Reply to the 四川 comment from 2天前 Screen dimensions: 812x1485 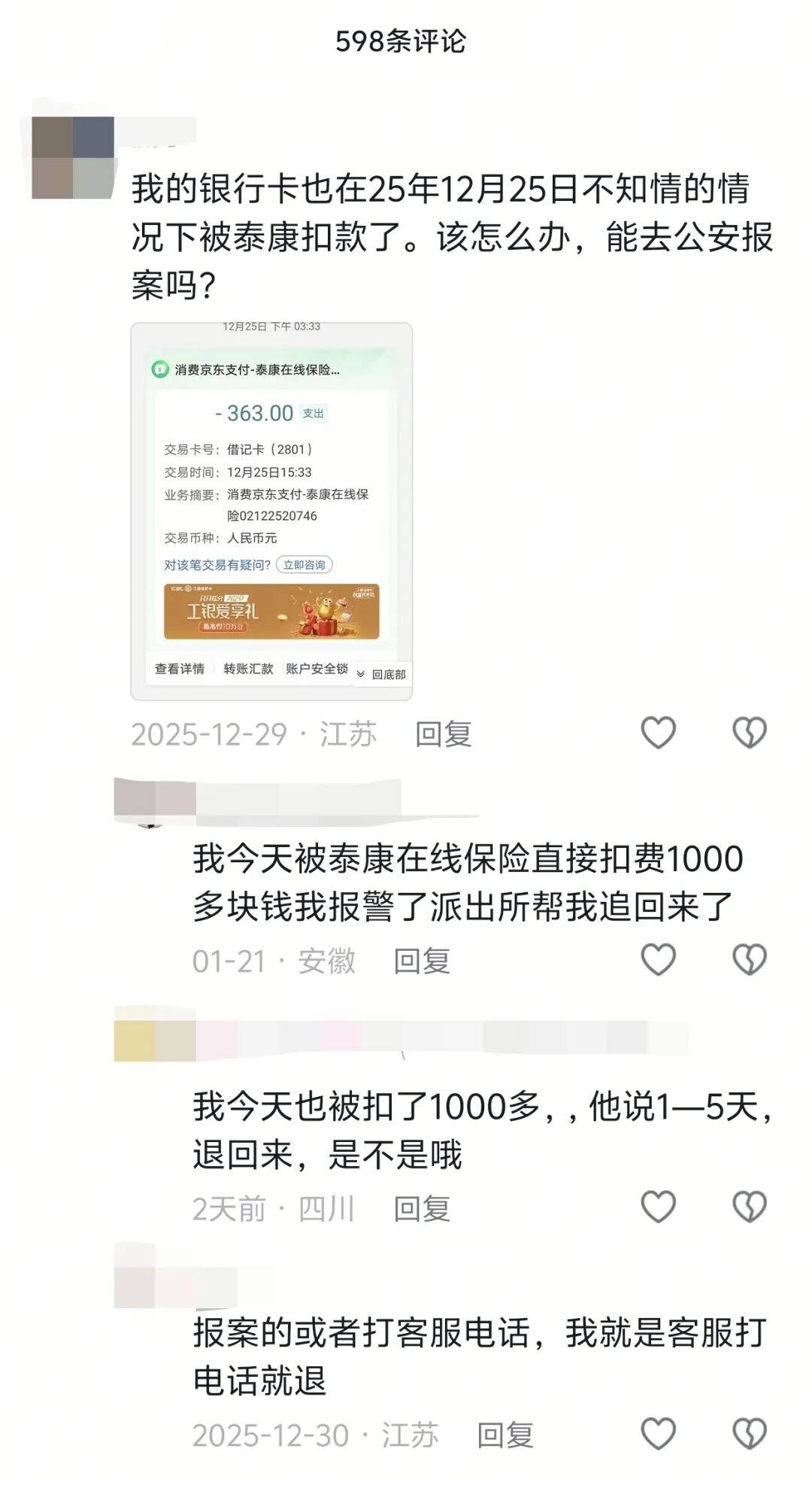[x=422, y=1209]
